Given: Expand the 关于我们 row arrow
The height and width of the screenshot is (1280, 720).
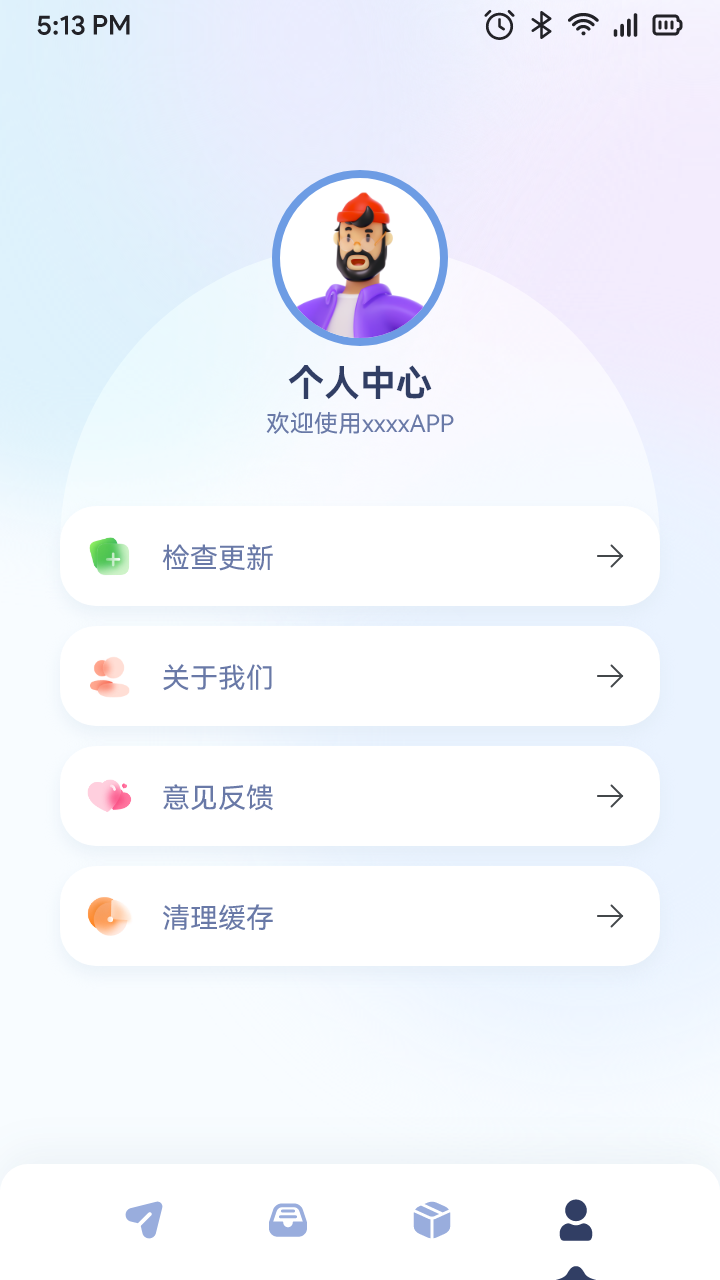Looking at the screenshot, I should click(611, 676).
